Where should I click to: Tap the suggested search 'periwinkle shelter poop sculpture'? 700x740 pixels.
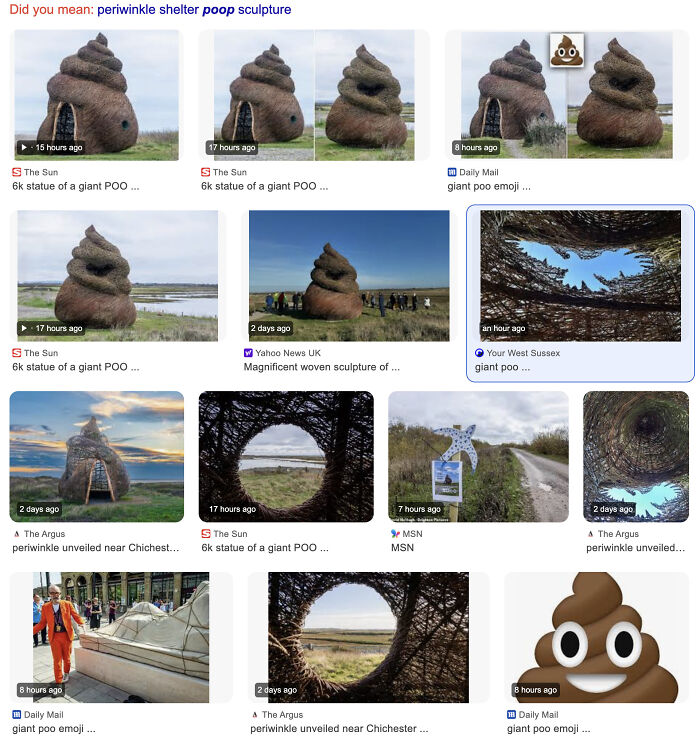click(194, 10)
